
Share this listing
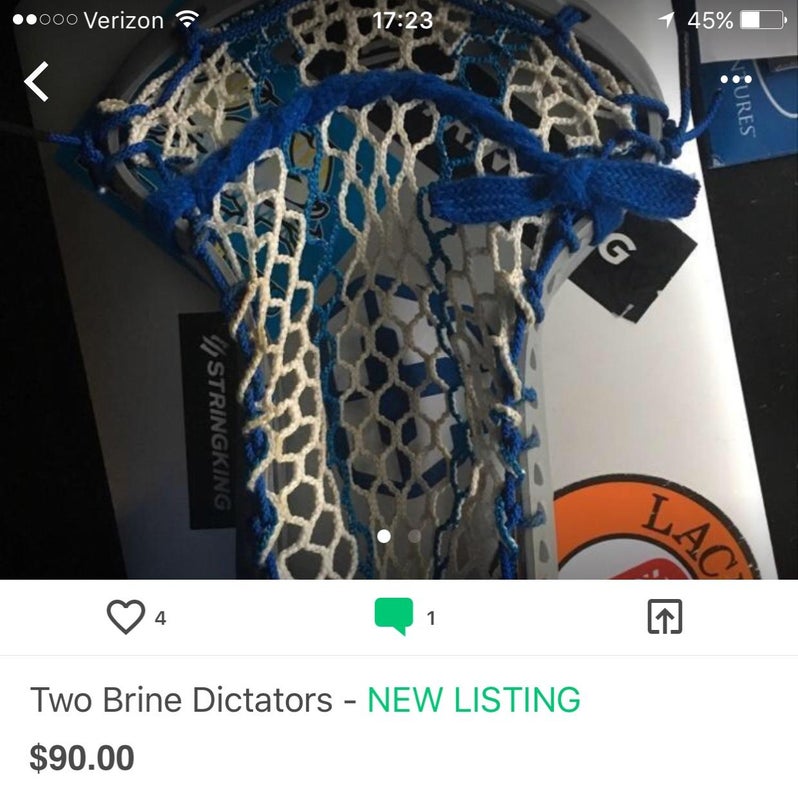pyautogui.click(x=665, y=618)
